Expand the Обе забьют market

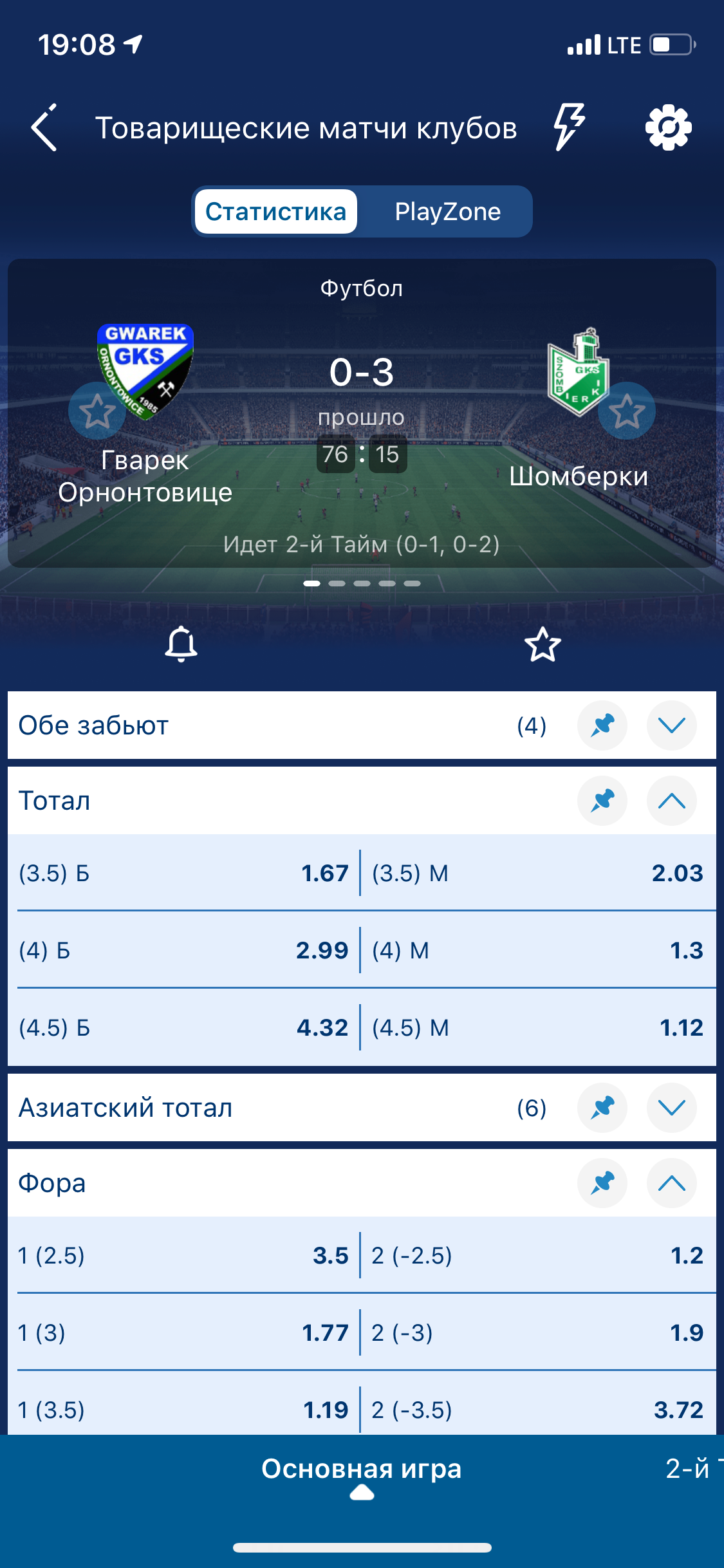(671, 725)
